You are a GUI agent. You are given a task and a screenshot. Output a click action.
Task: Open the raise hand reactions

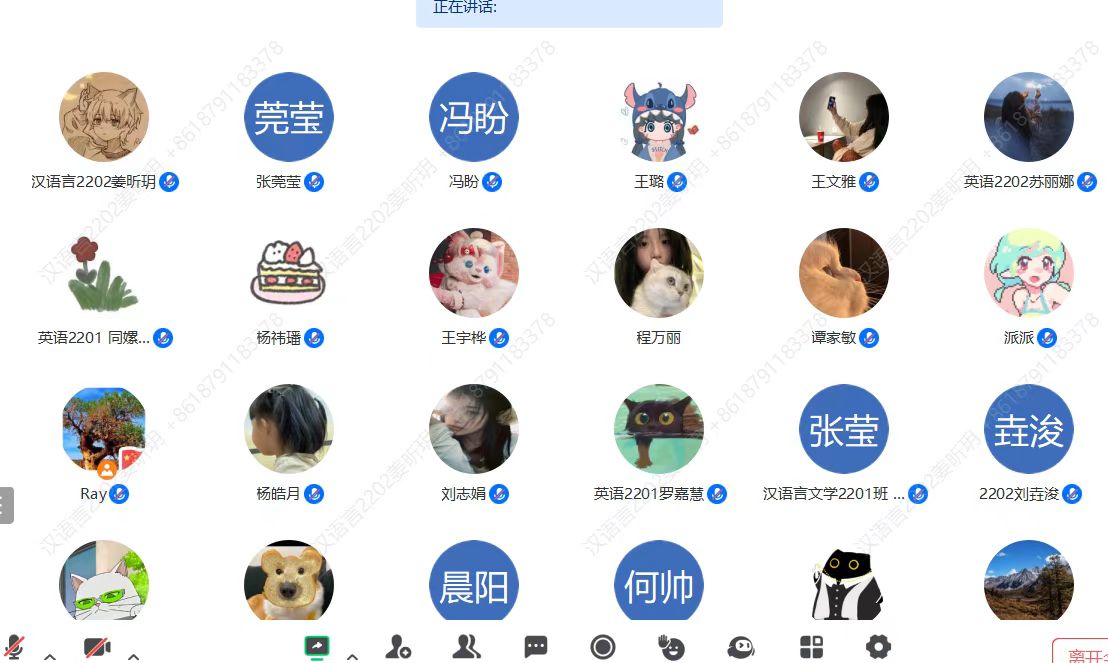(670, 647)
